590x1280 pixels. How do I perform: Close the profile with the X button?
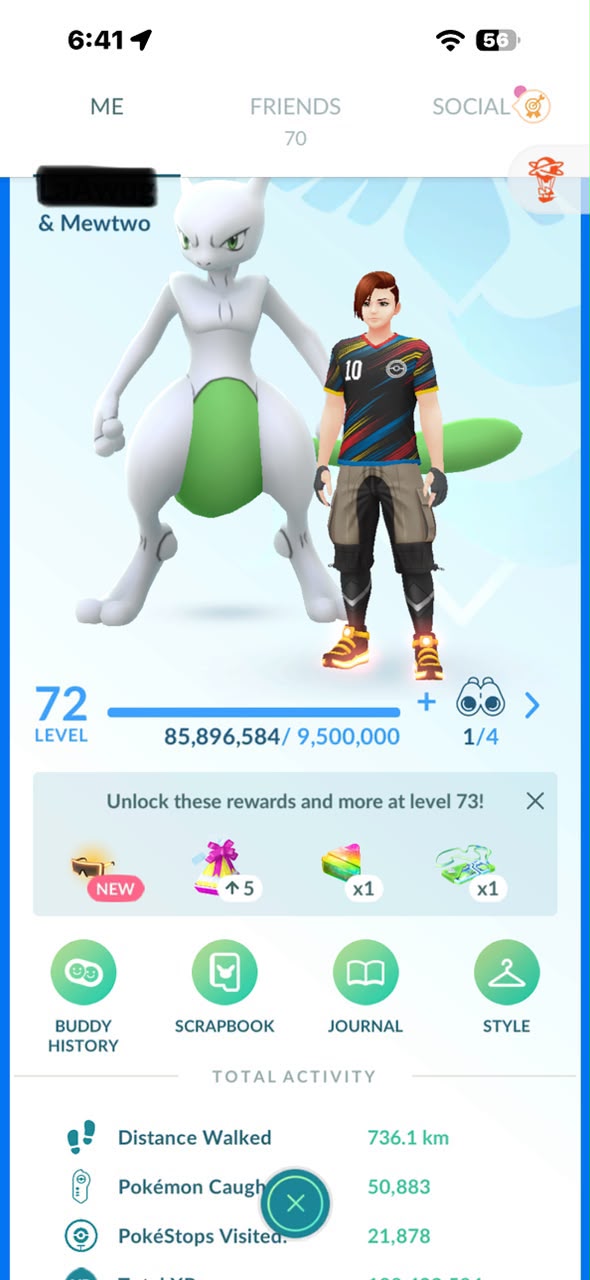tap(295, 1203)
